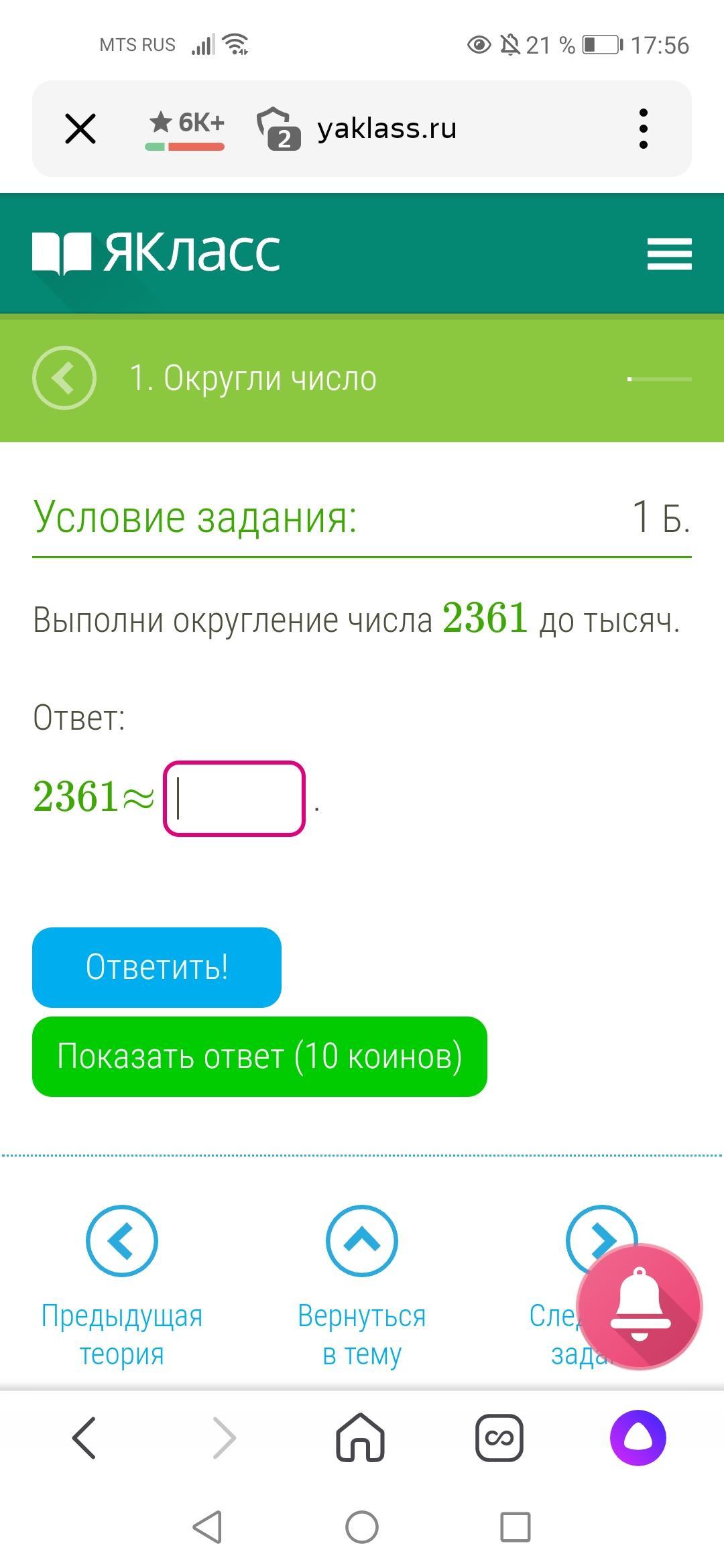
Task: Open the browser tabs switcher
Action: (499, 1437)
